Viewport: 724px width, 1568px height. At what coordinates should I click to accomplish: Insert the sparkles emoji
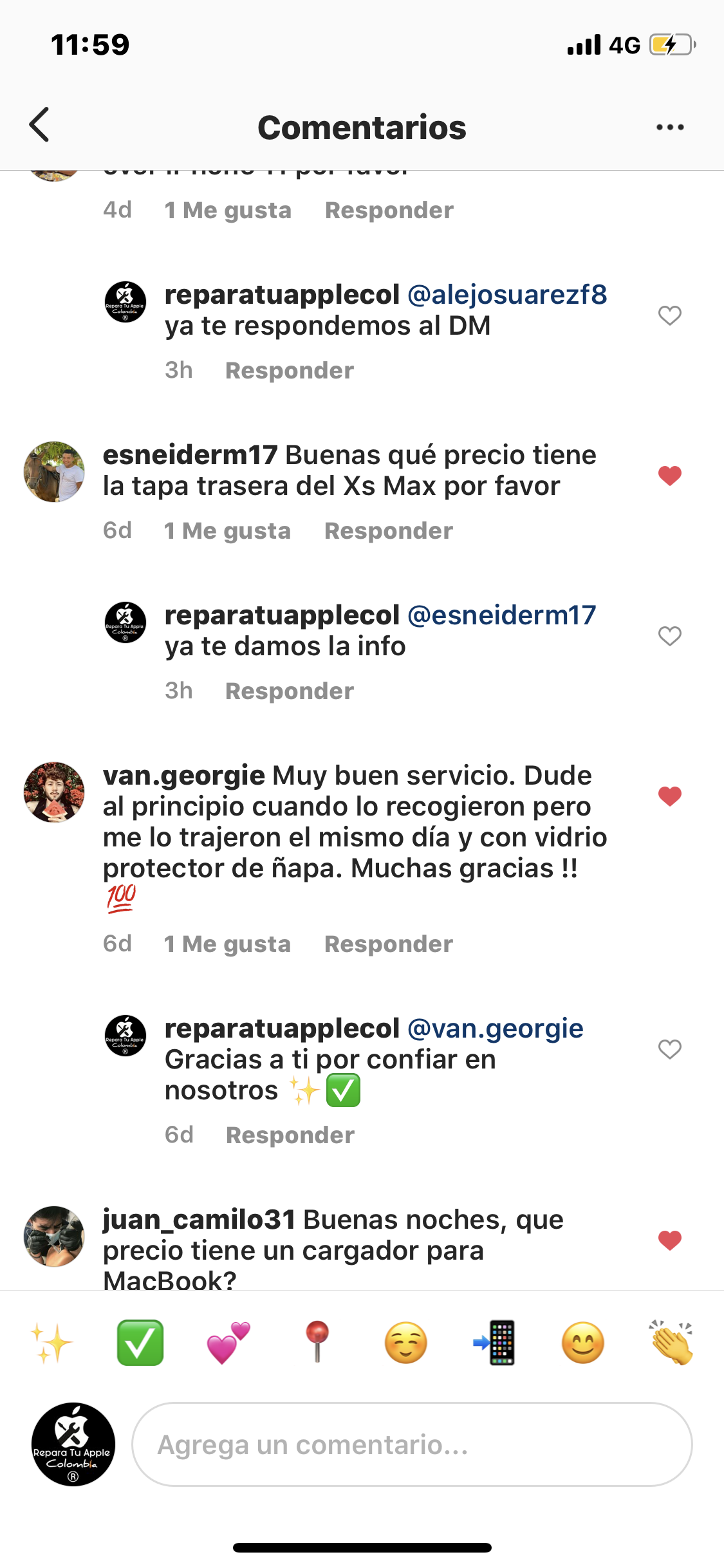point(51,1343)
